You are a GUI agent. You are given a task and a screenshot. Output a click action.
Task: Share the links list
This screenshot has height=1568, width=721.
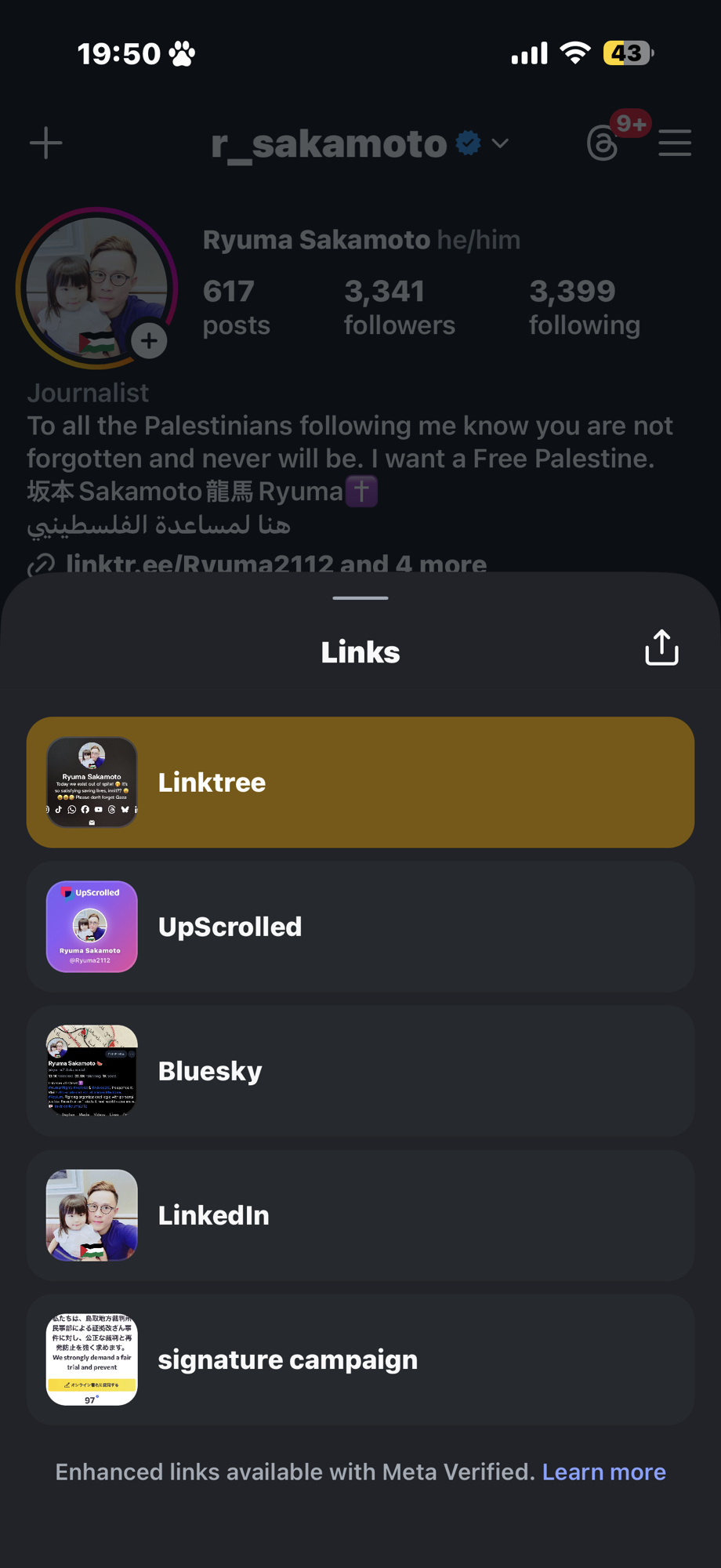pyautogui.click(x=661, y=648)
